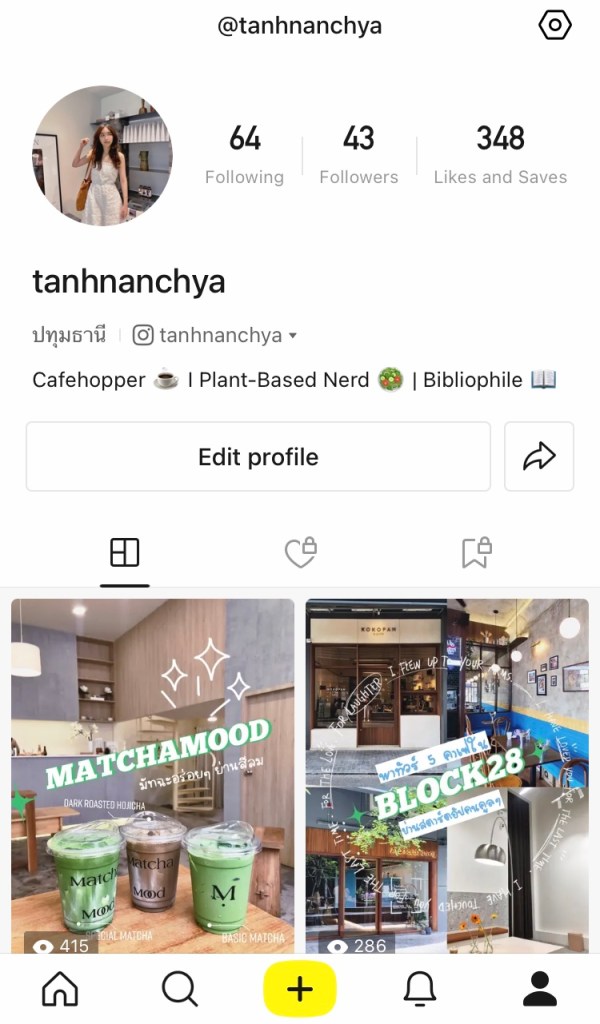This screenshot has height=1024, width=600.
Task: Open settings hexagon icon
Action: (555, 25)
